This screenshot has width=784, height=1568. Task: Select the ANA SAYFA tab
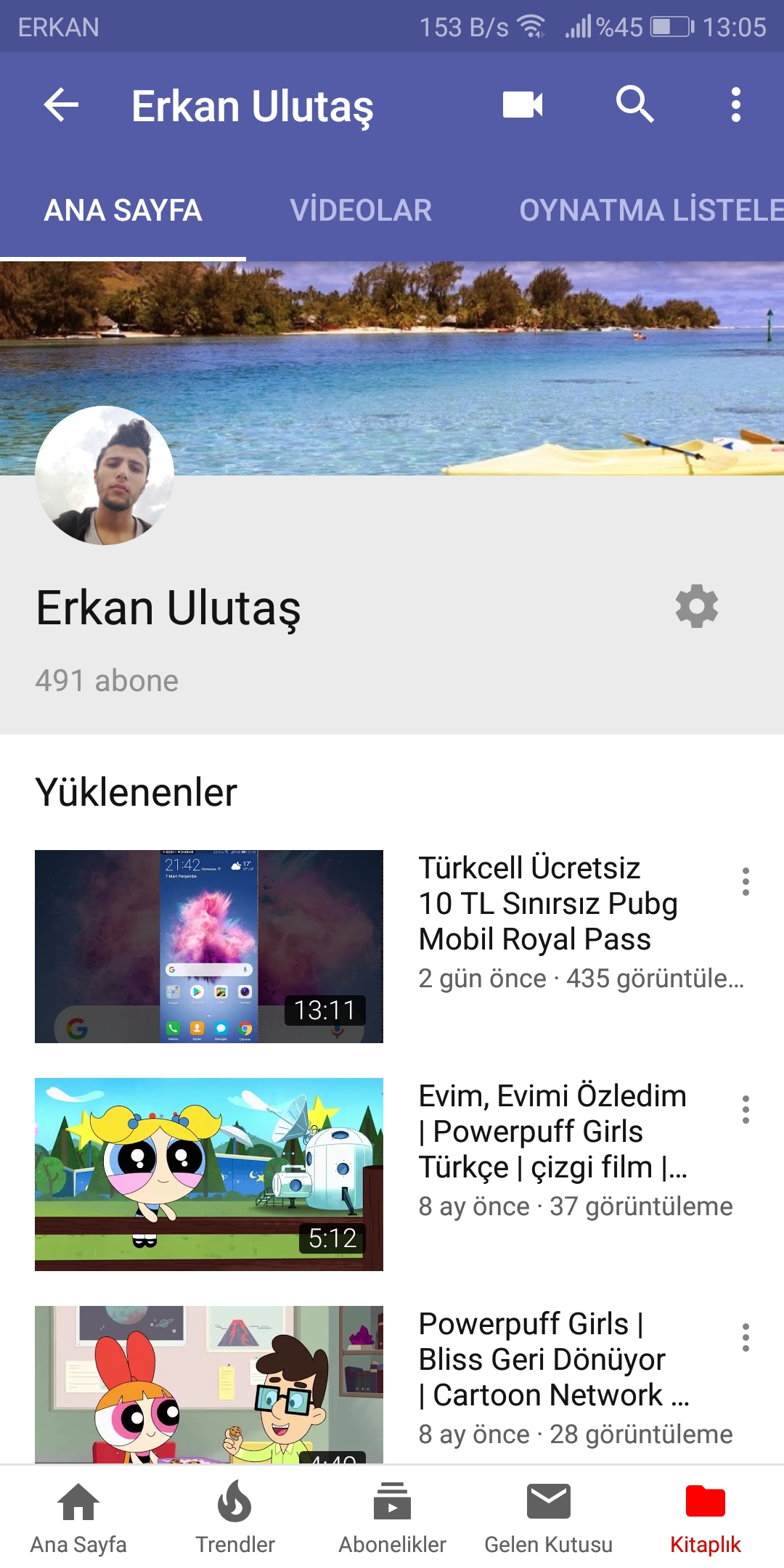(x=123, y=211)
